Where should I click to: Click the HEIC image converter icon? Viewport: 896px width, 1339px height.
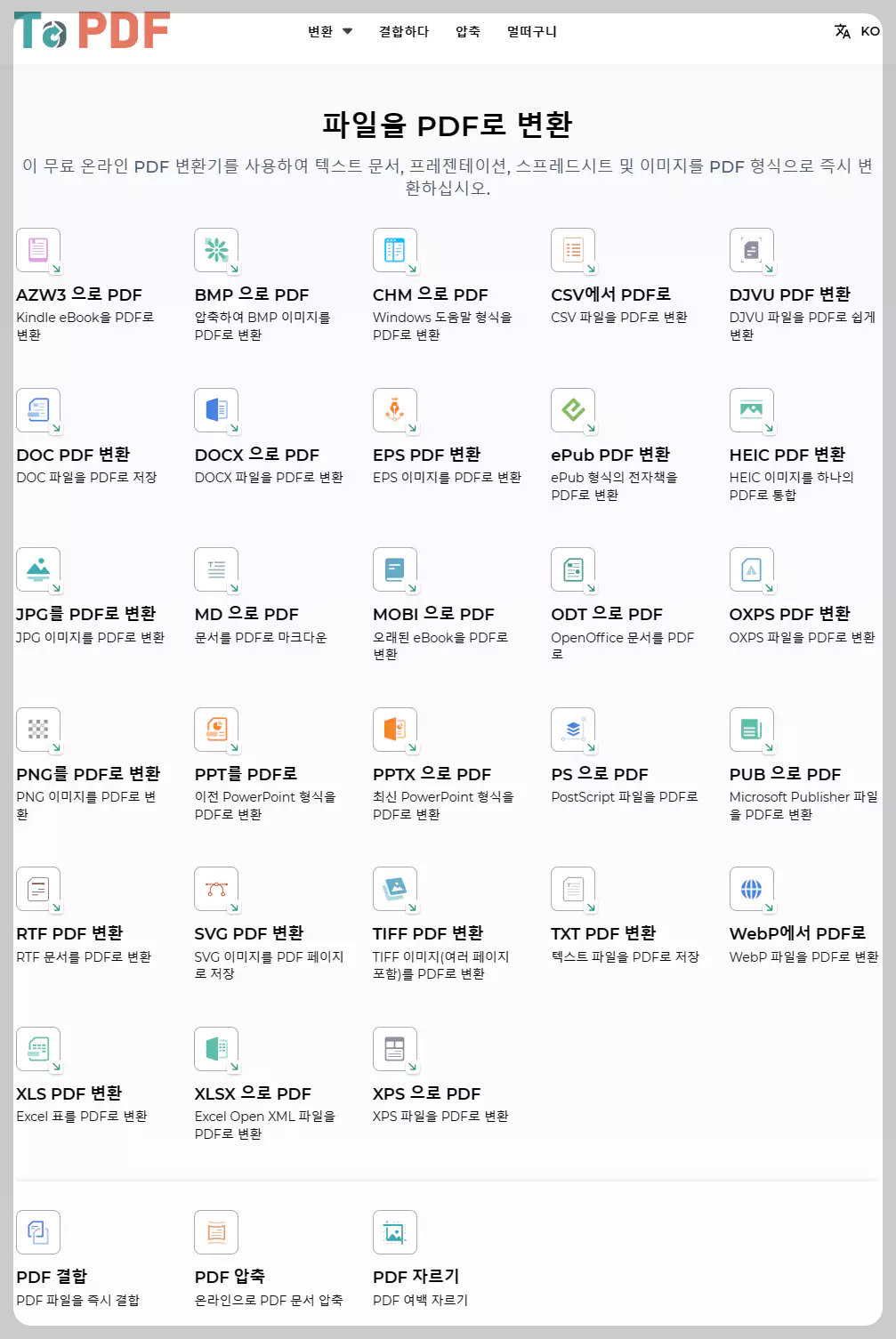coord(752,410)
